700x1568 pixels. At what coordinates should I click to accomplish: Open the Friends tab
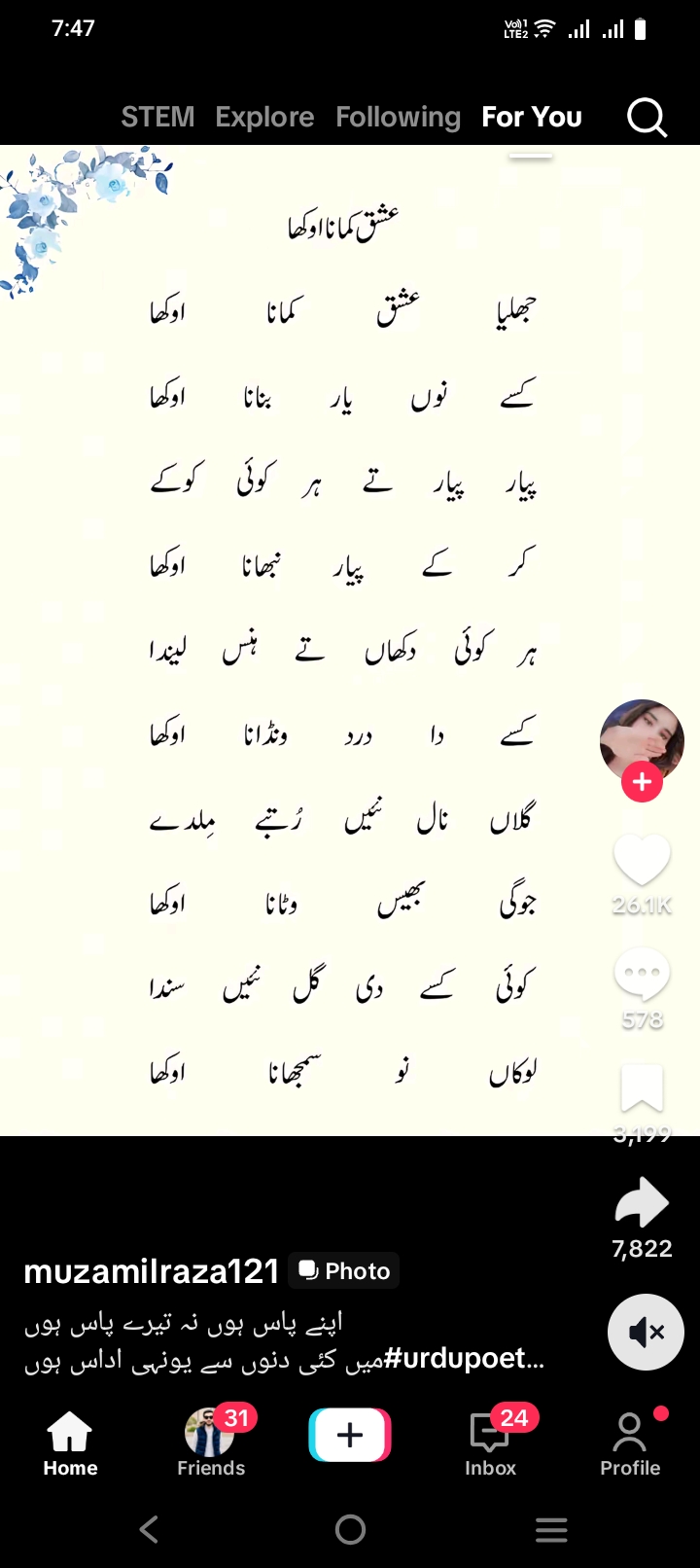tap(210, 1443)
